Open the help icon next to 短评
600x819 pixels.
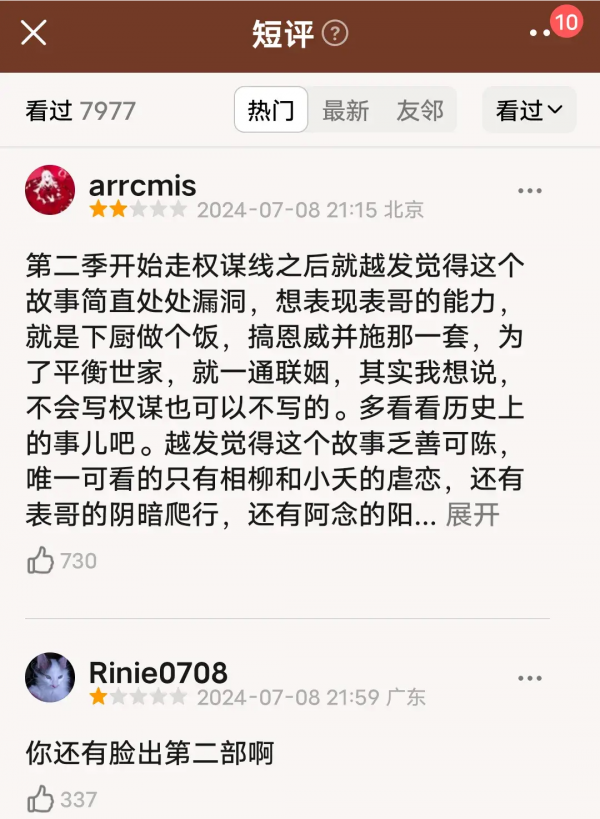[336, 33]
